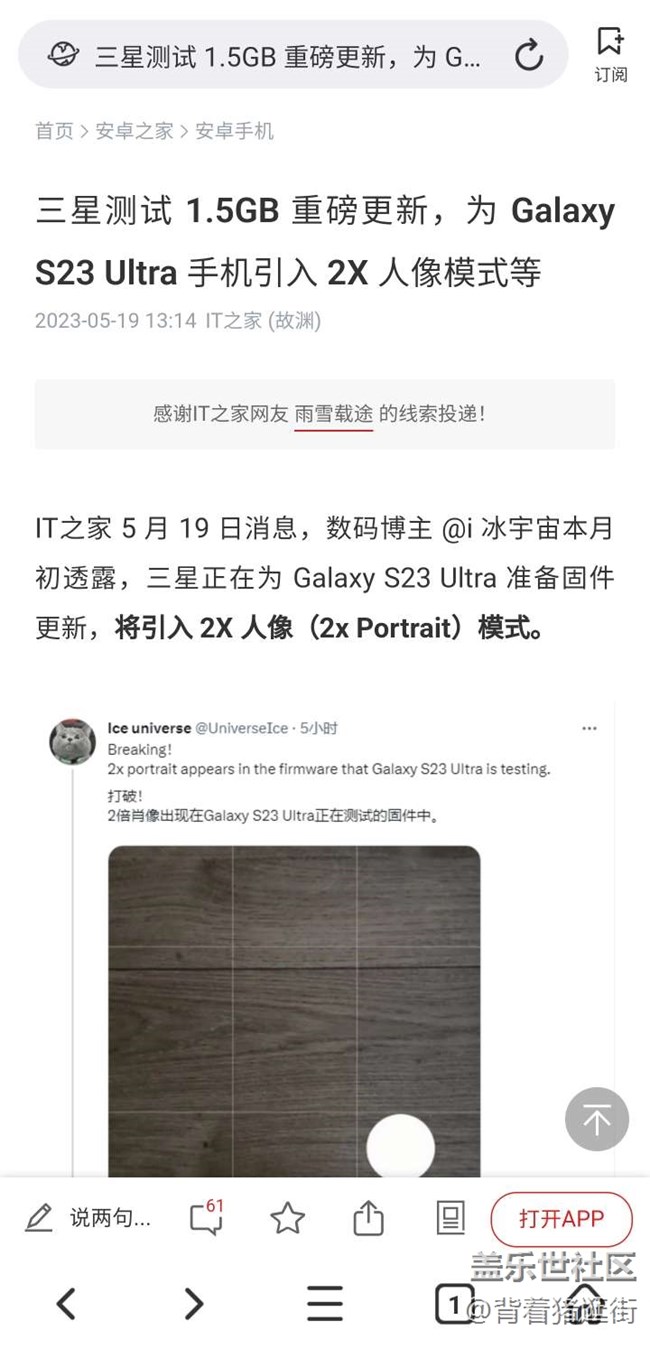The width and height of the screenshot is (650, 1349).
Task: Open the browser tabs switcher
Action: pos(453,1303)
